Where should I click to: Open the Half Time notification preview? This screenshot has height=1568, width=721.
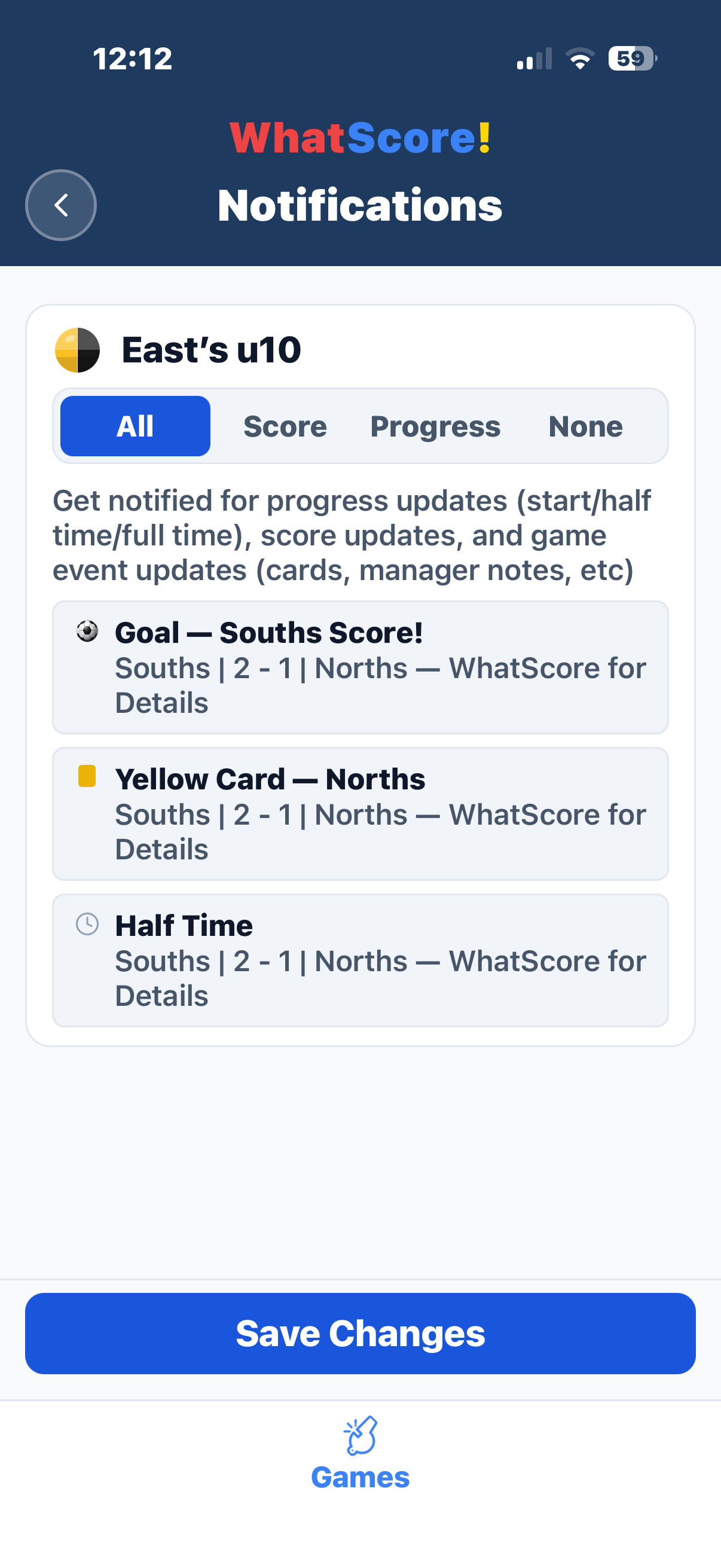(360, 960)
